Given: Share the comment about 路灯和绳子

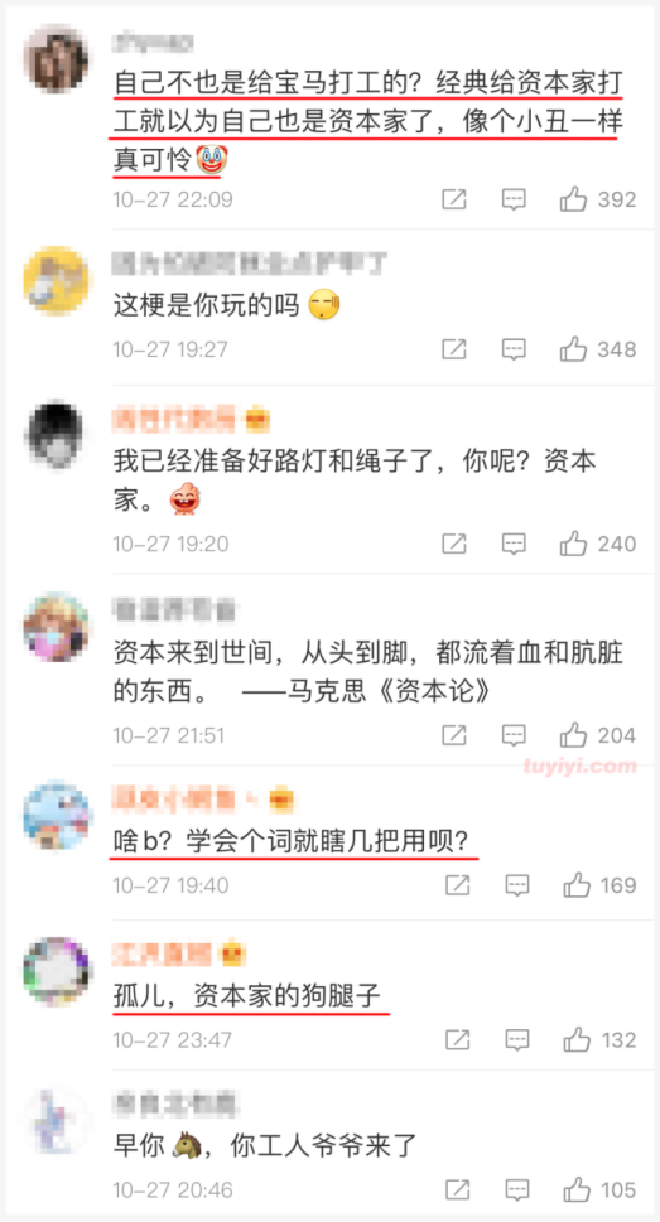Looking at the screenshot, I should point(455,543).
